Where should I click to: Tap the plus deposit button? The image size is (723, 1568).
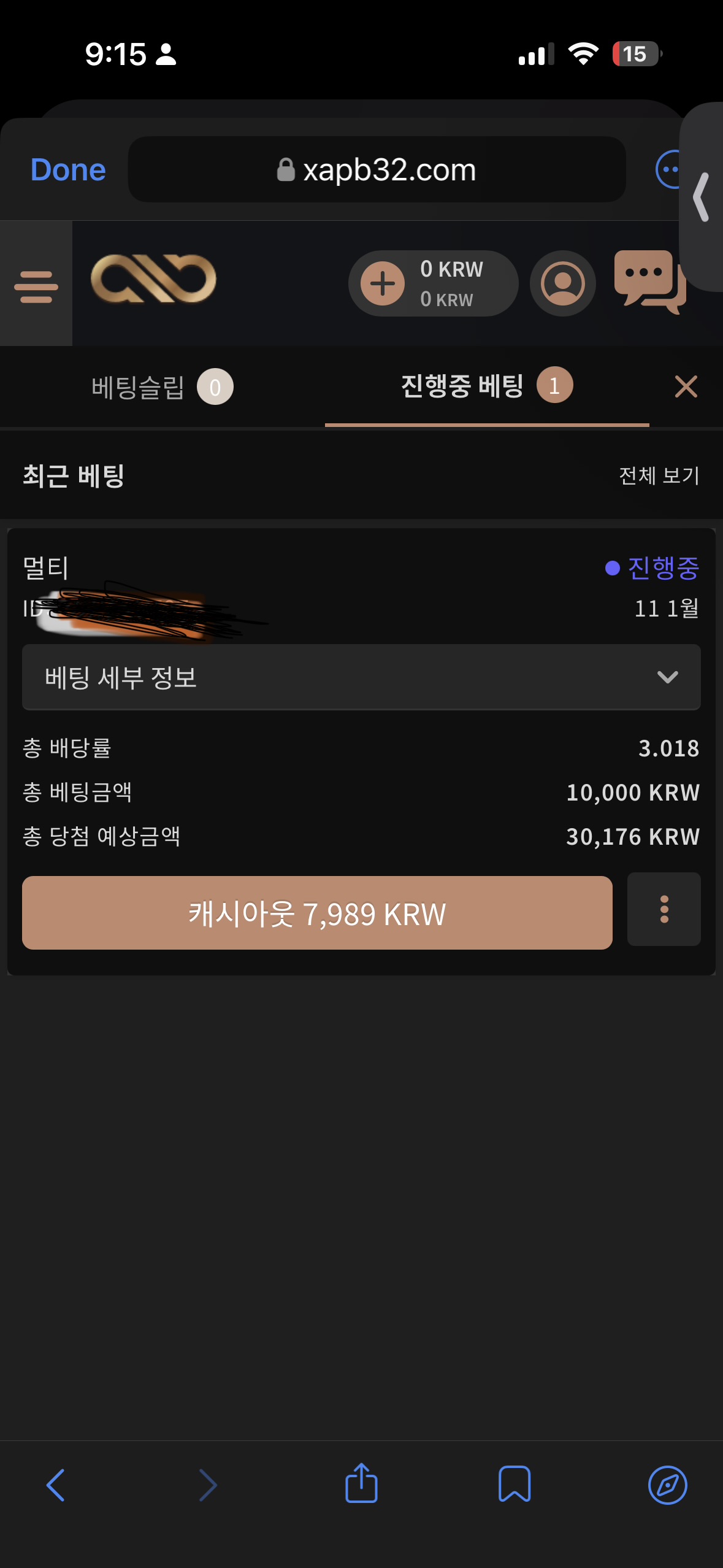(383, 283)
